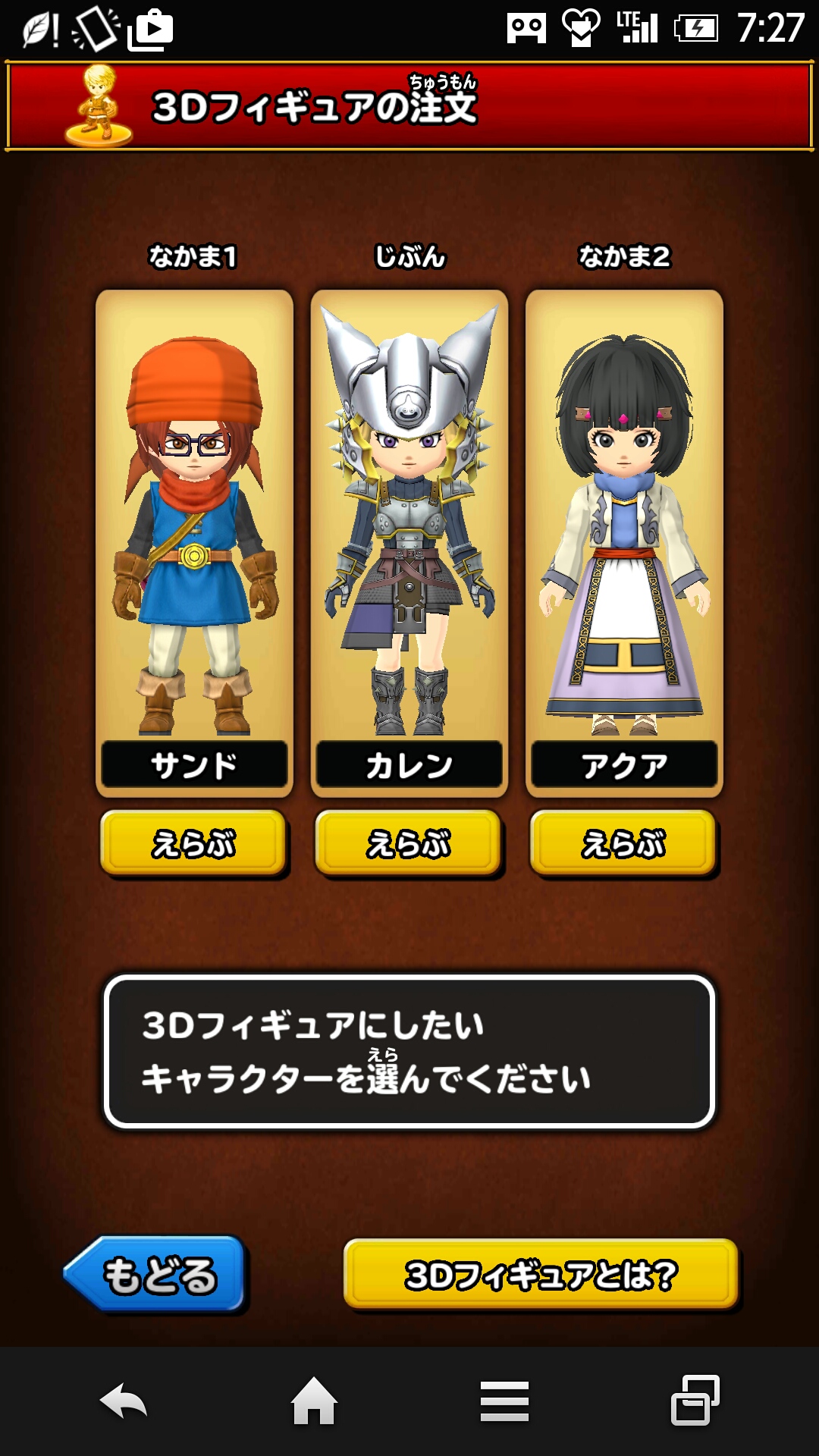Go back with the もどる button

pos(155,1275)
